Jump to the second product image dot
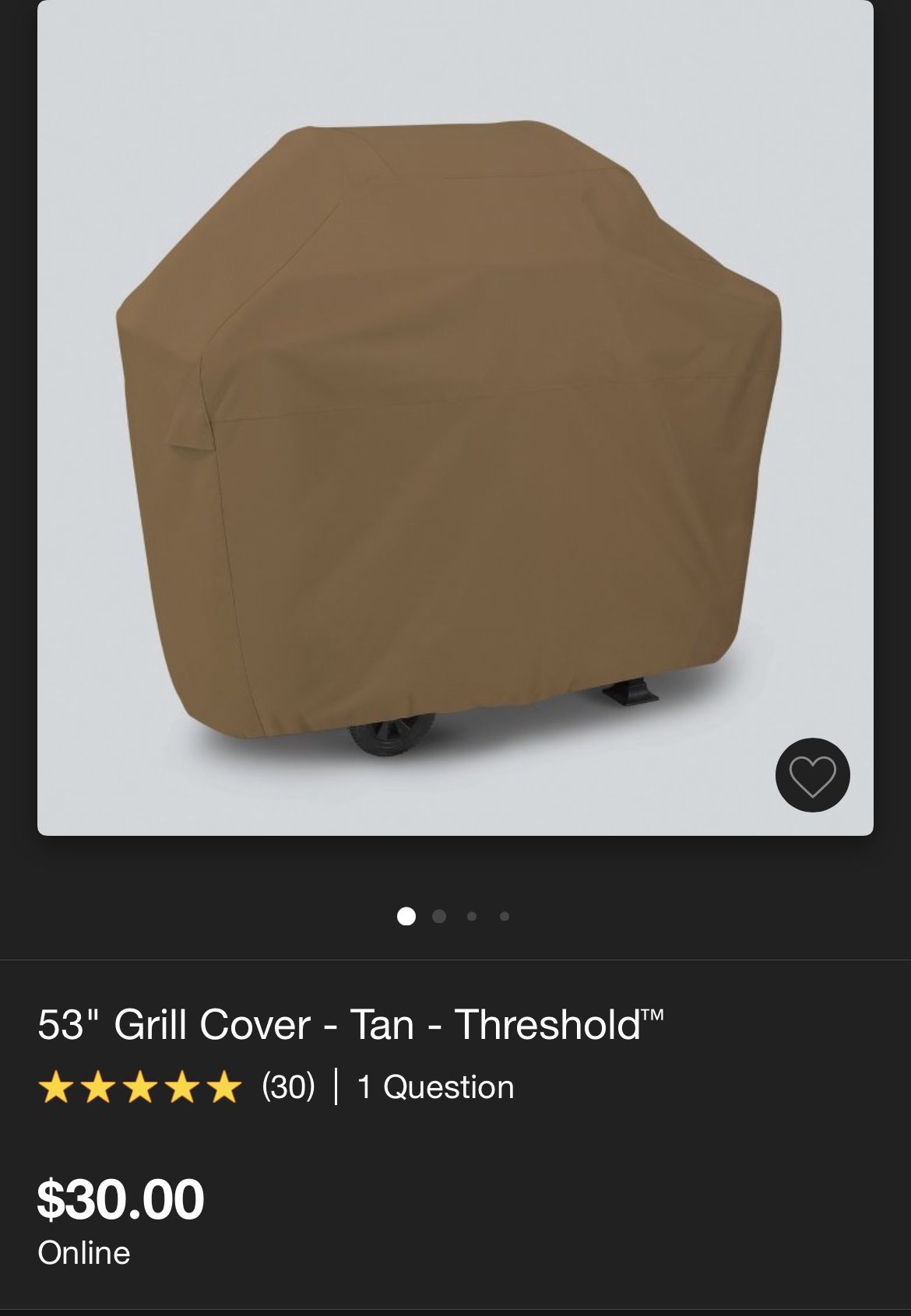Image resolution: width=911 pixels, height=1316 pixels. (x=439, y=916)
